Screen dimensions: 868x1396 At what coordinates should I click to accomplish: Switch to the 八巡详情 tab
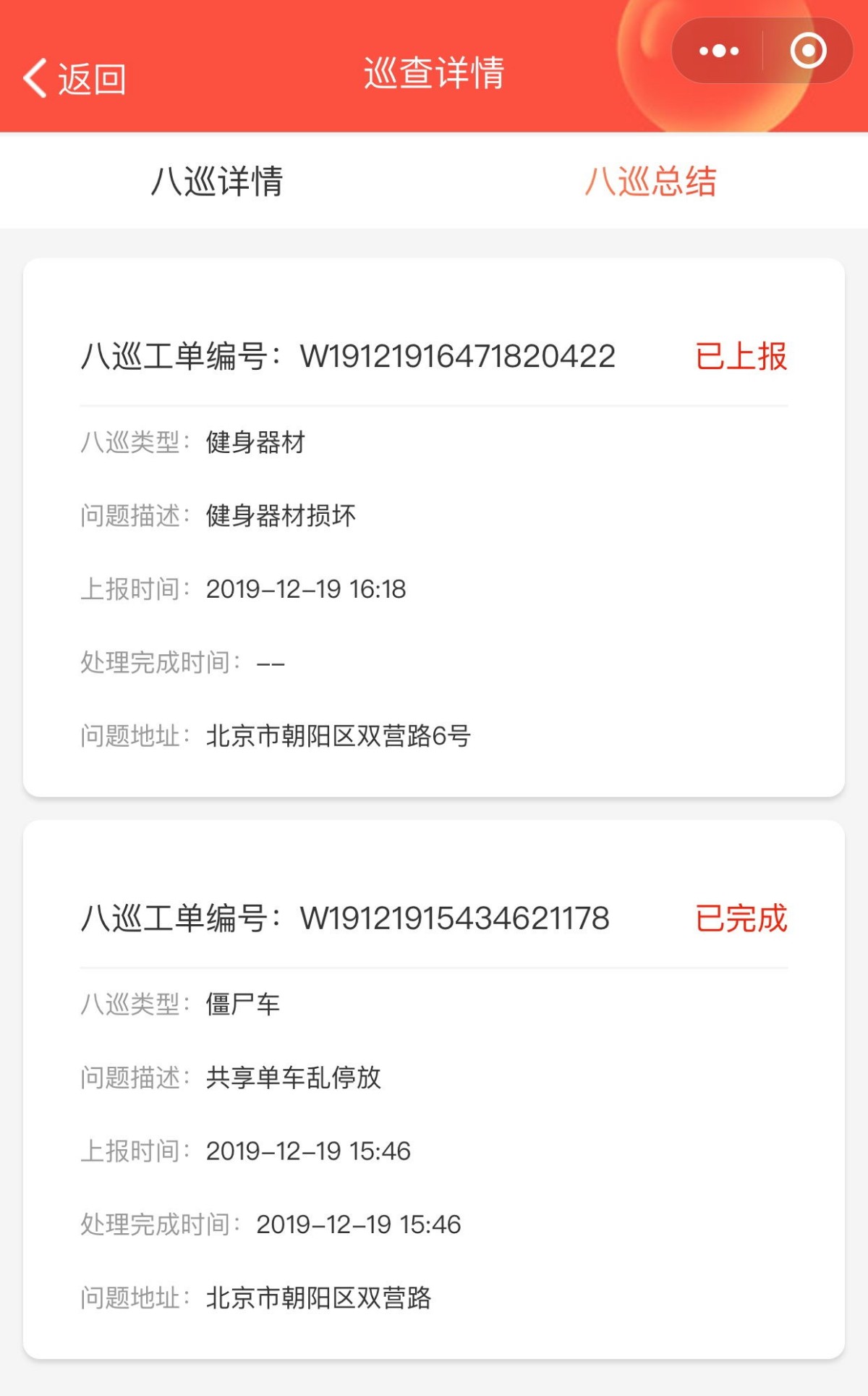217,181
